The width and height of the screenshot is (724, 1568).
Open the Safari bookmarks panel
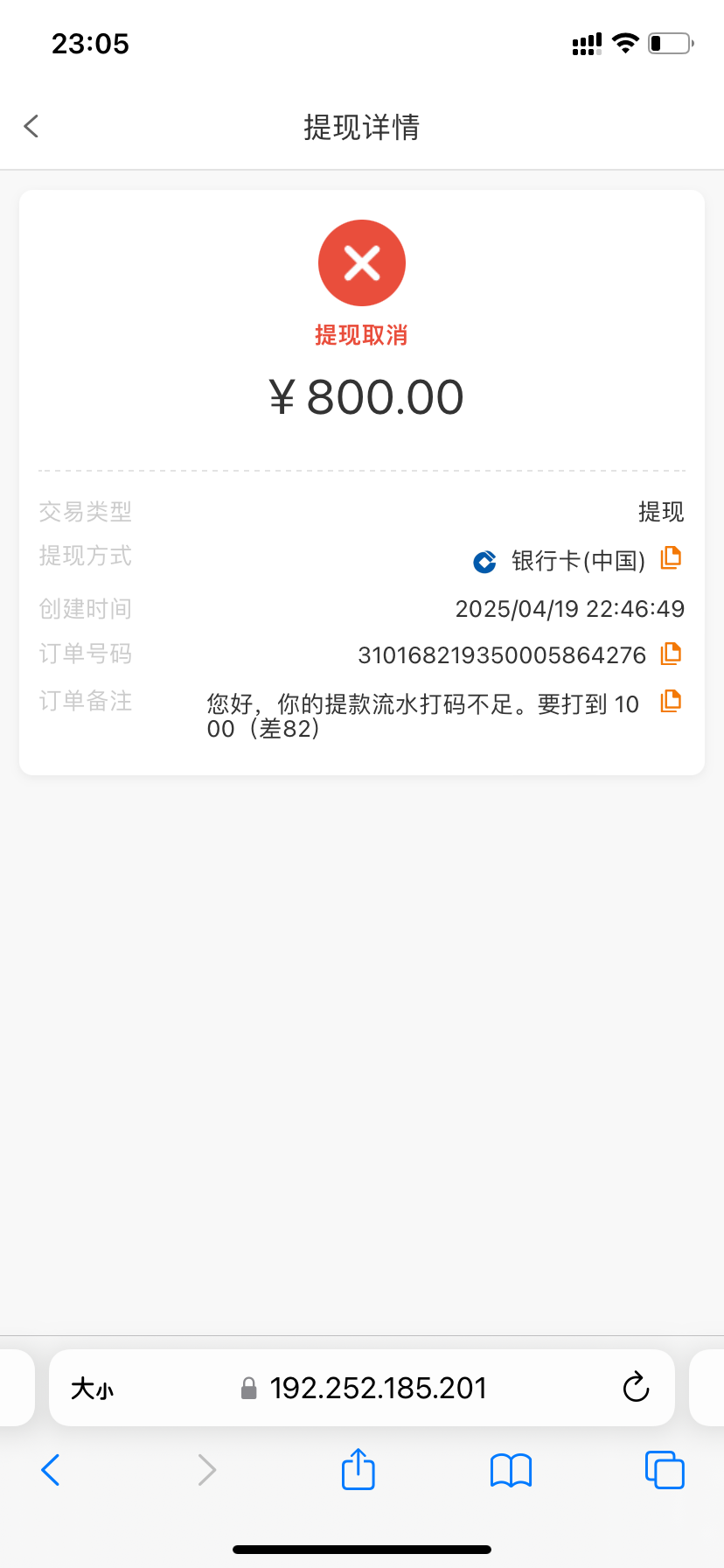point(511,1469)
